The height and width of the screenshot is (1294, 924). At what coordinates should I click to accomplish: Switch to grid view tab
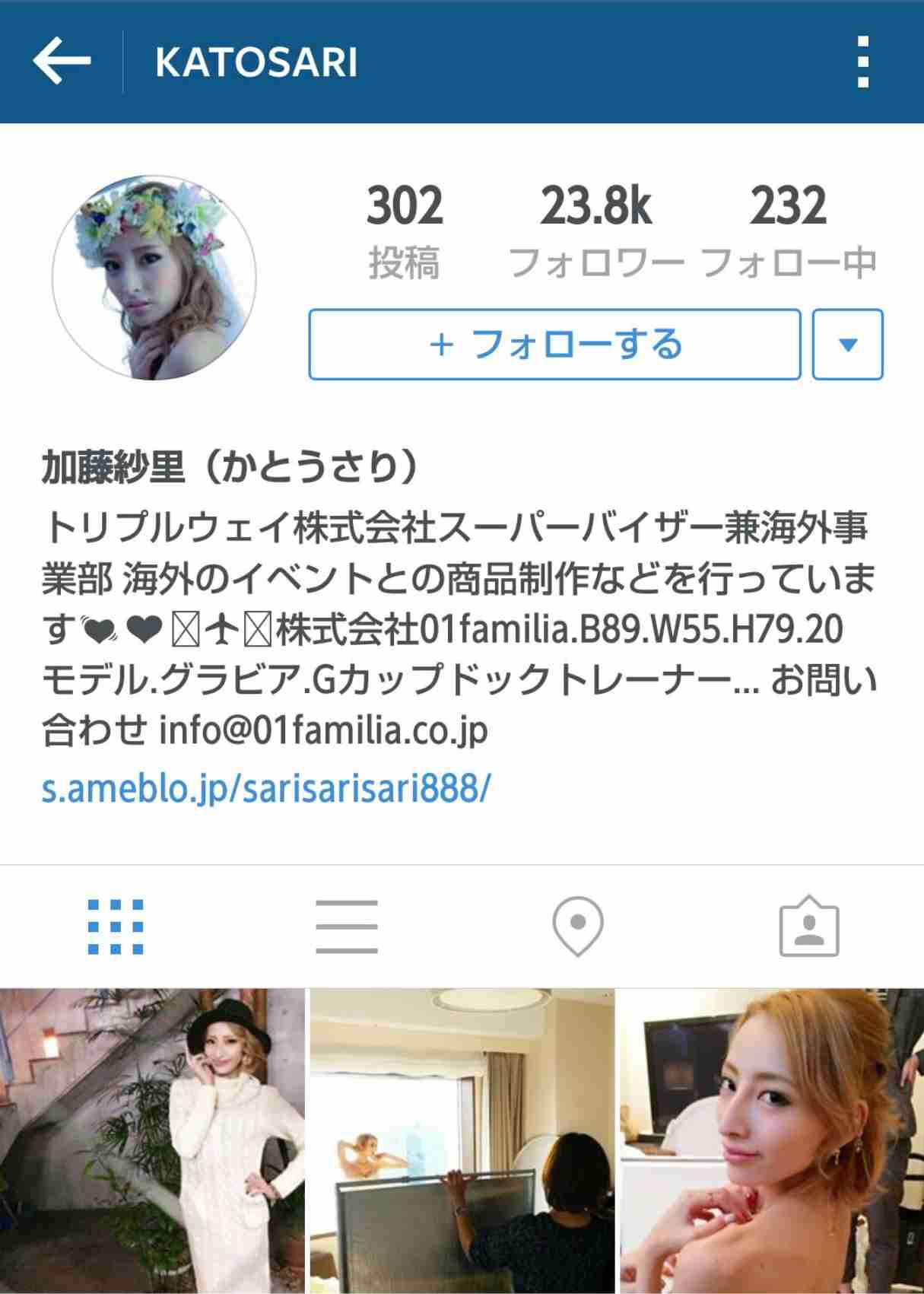tap(116, 926)
